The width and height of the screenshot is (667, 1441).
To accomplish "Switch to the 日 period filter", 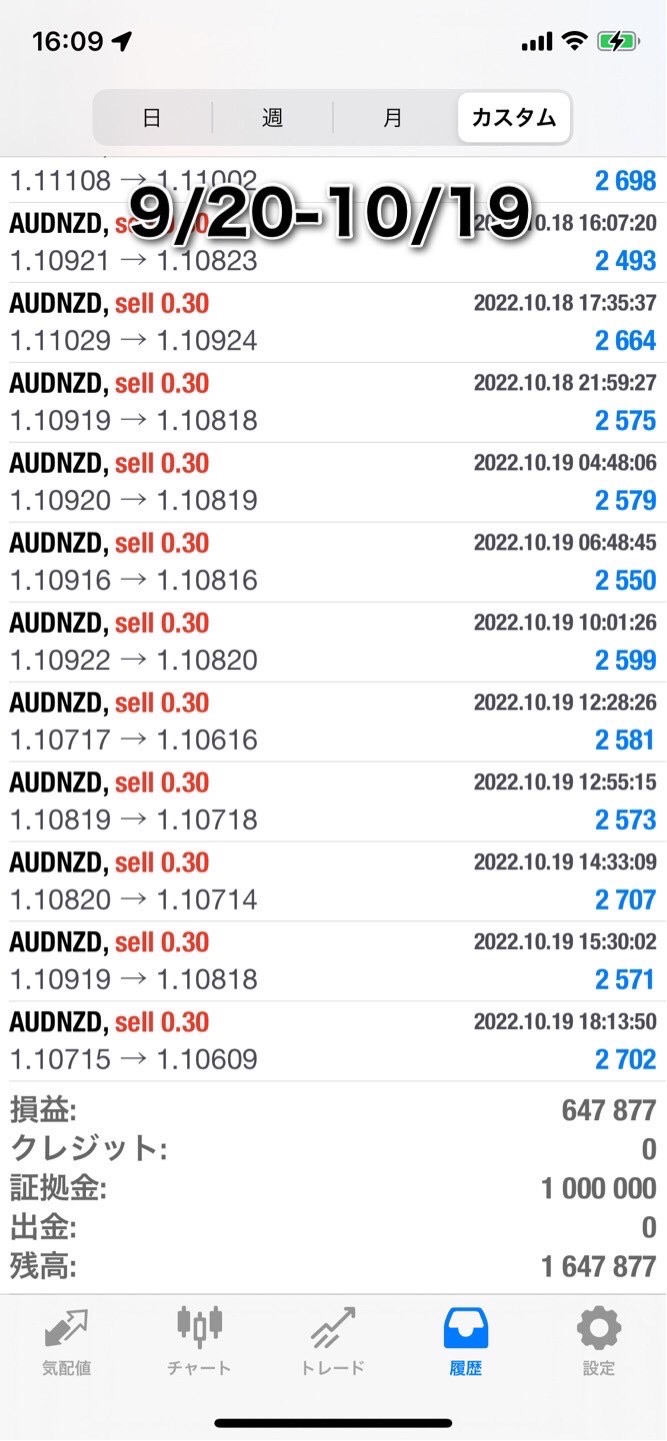I will [x=152, y=118].
